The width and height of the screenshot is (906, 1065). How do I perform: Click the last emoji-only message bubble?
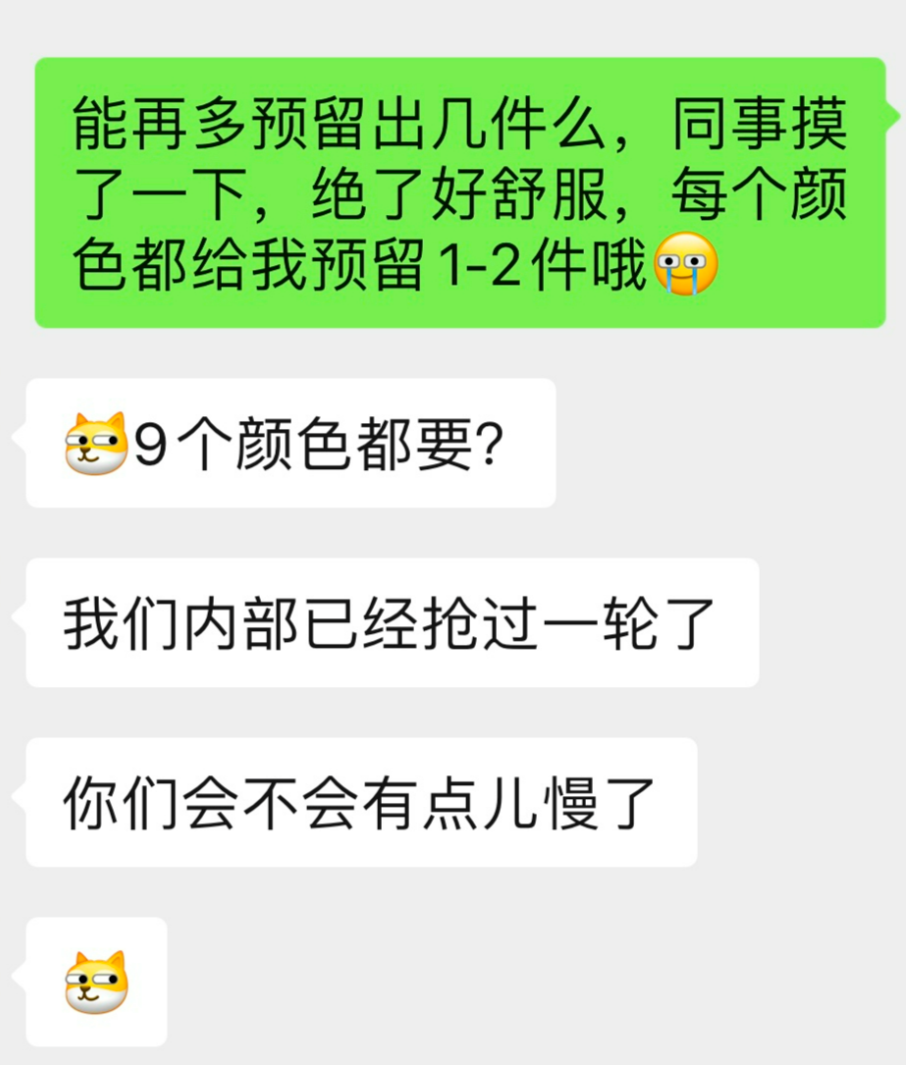(x=95, y=982)
